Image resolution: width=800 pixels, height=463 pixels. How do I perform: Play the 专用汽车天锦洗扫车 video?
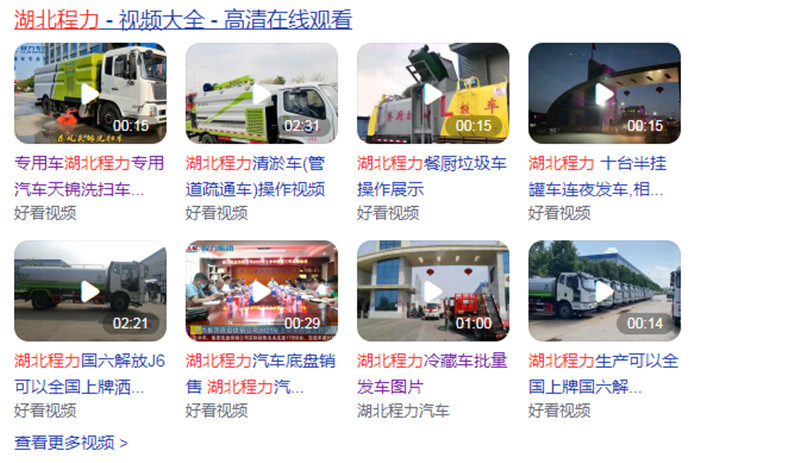pos(90,93)
